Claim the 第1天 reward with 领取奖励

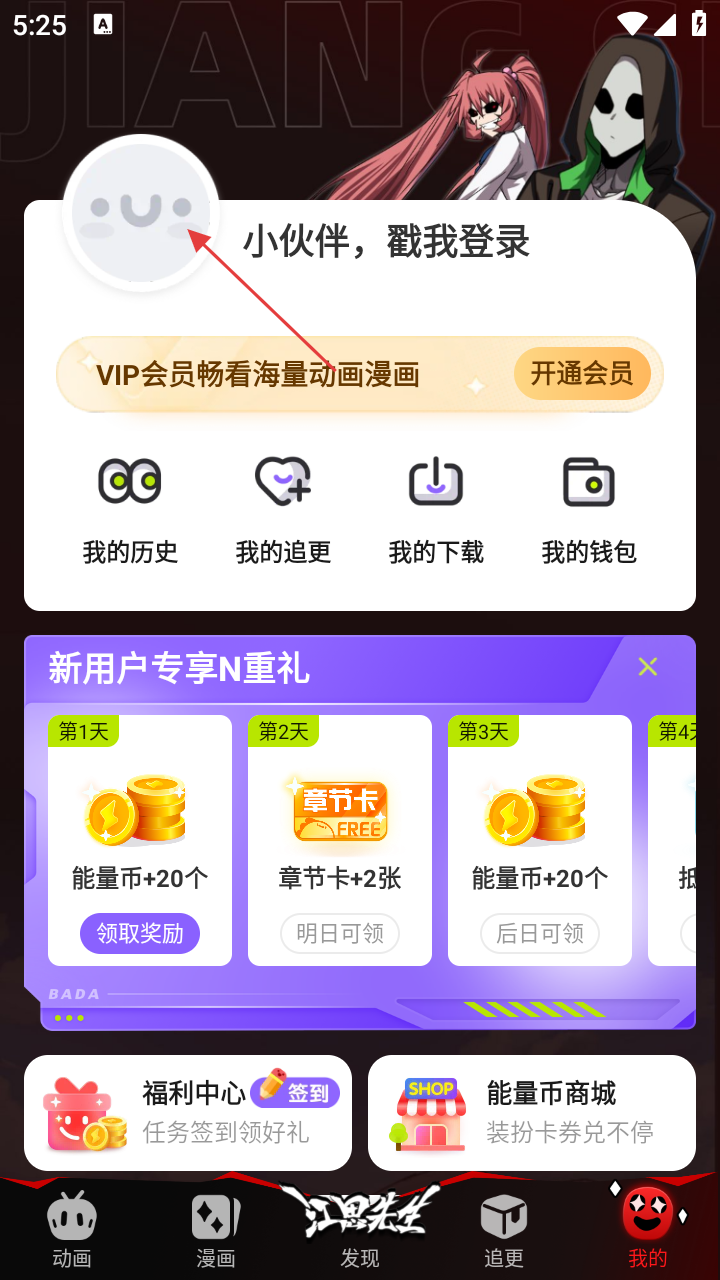(x=140, y=934)
